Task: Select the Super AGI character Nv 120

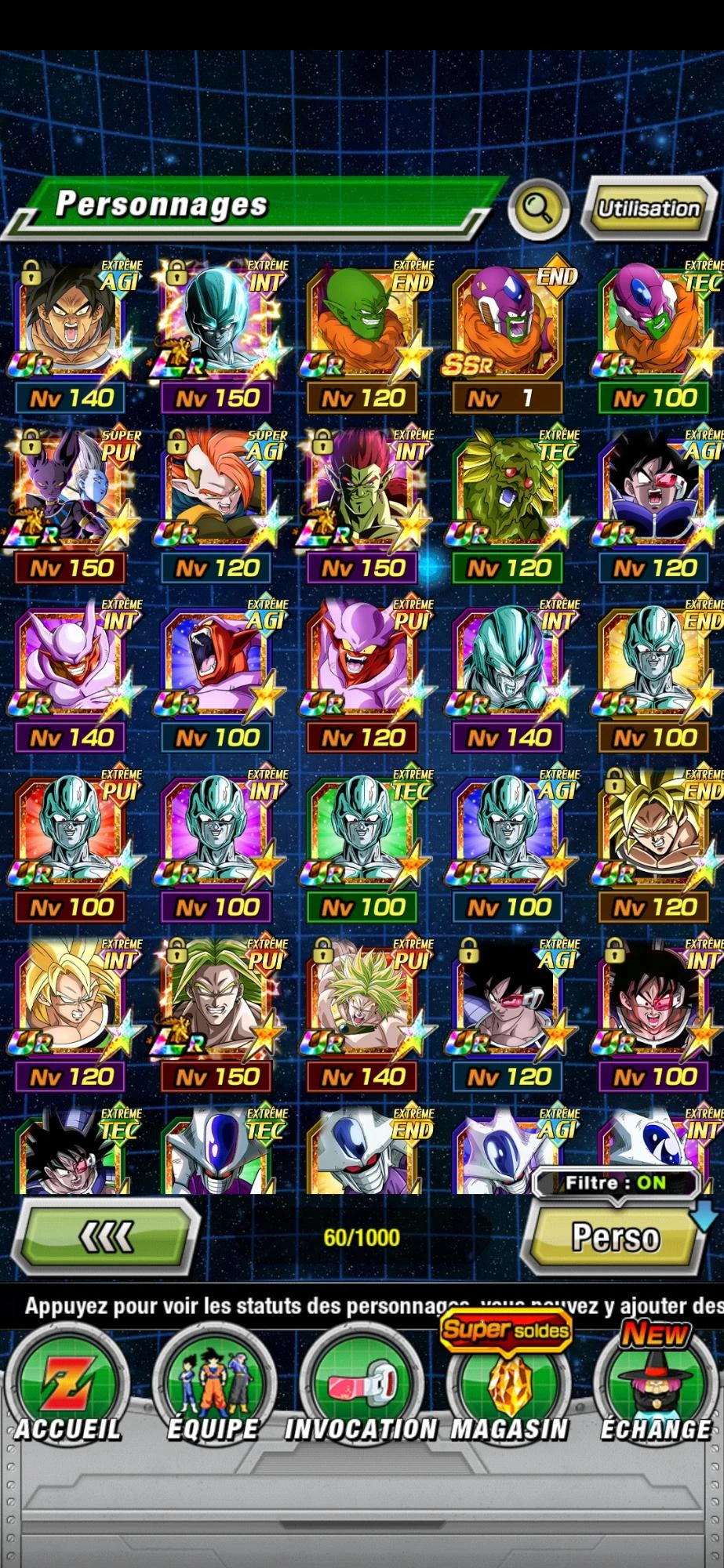Action: coord(217,502)
